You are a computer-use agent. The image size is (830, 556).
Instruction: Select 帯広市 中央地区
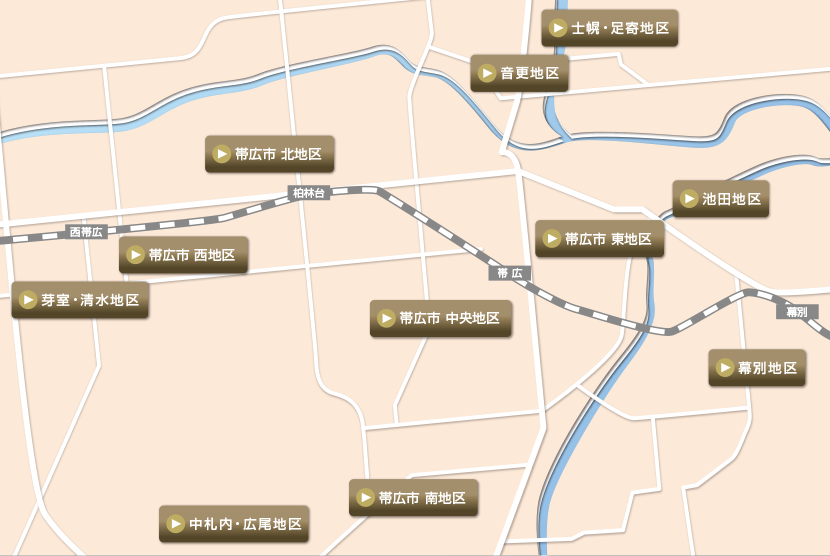pos(441,318)
